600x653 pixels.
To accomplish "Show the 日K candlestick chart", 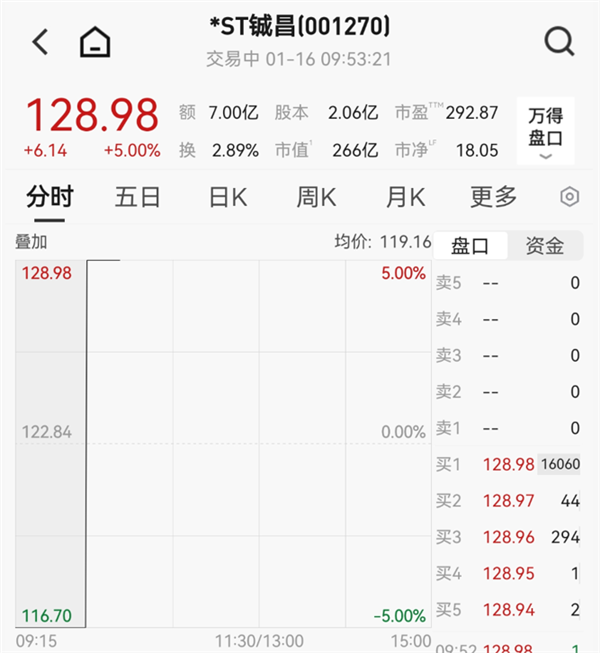I will [x=227, y=197].
